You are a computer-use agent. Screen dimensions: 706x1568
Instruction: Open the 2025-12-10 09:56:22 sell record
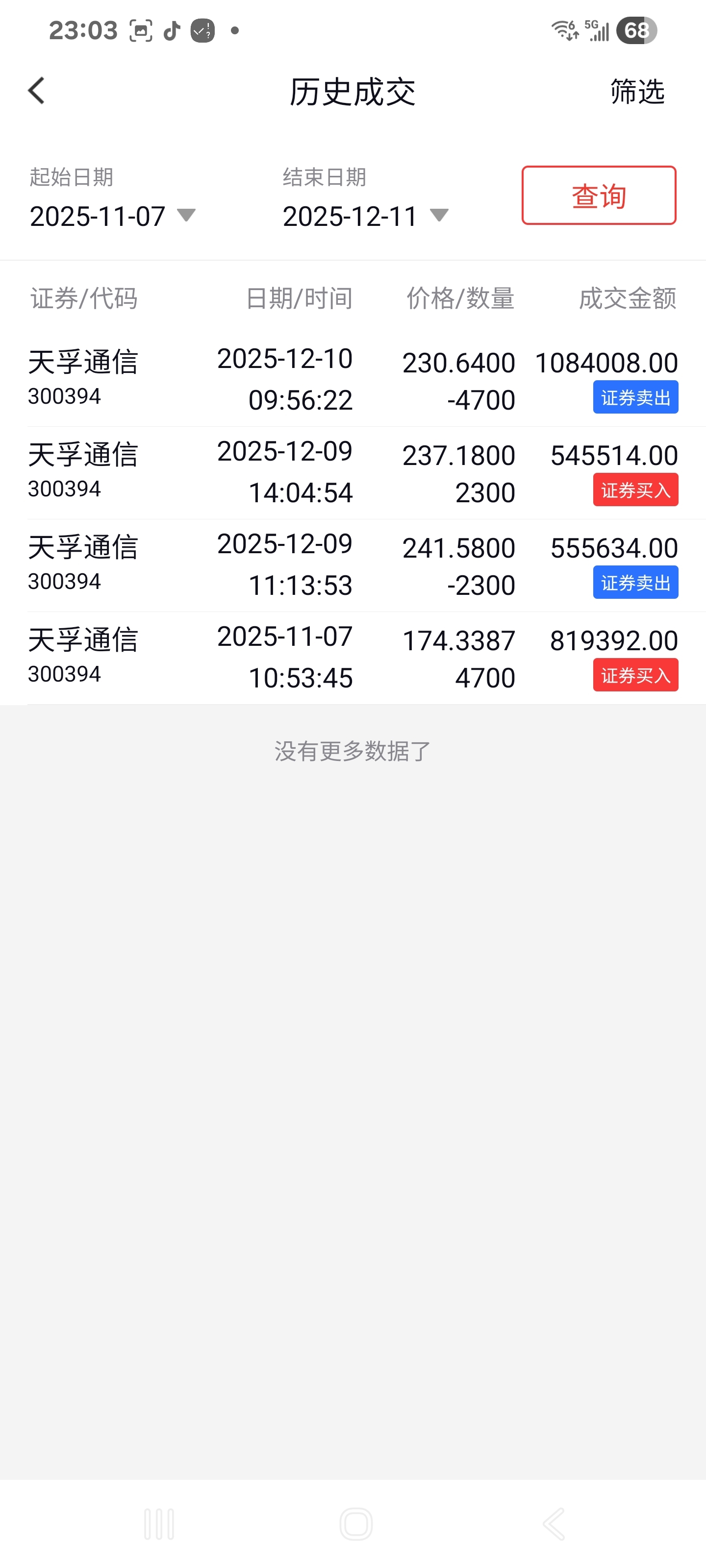point(353,380)
